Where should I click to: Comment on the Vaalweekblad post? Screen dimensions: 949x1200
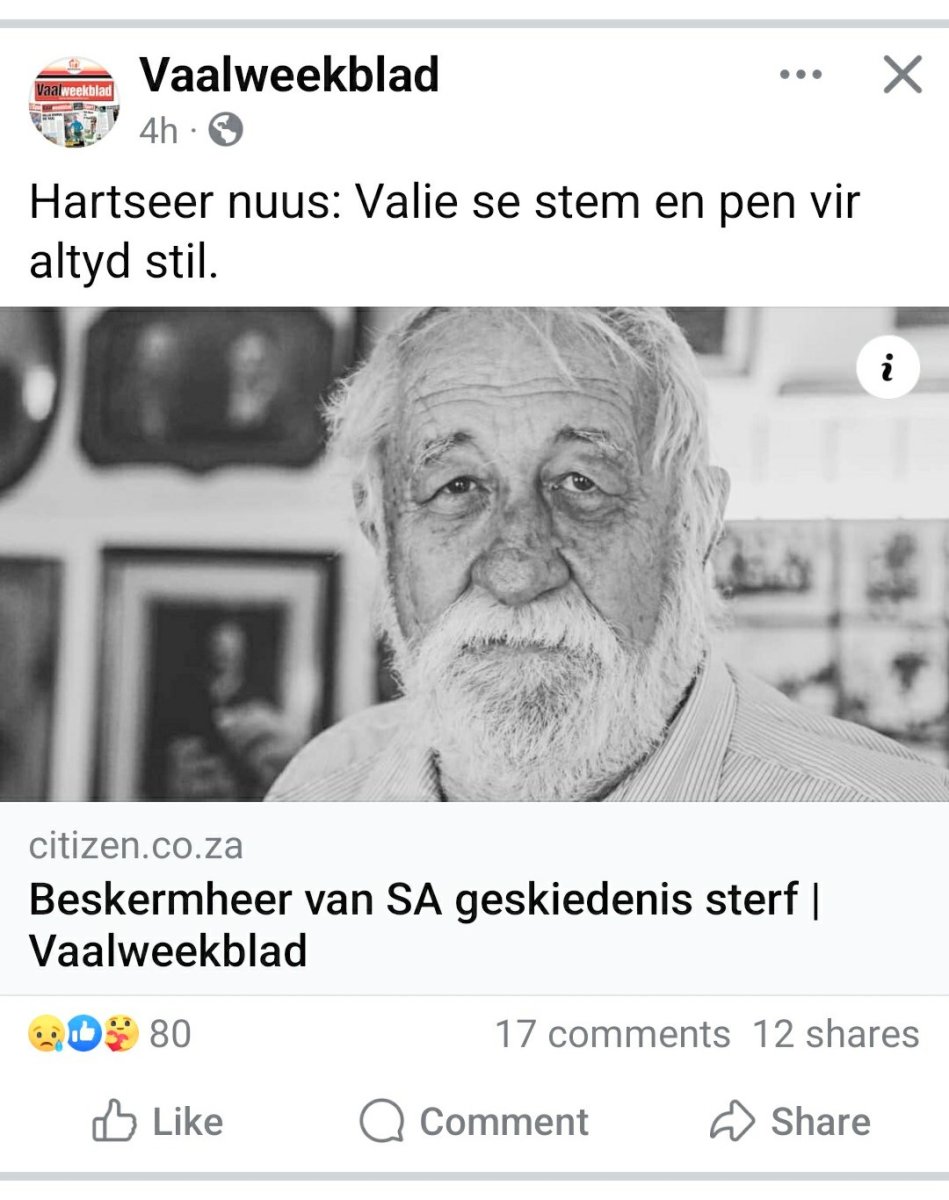[474, 1122]
